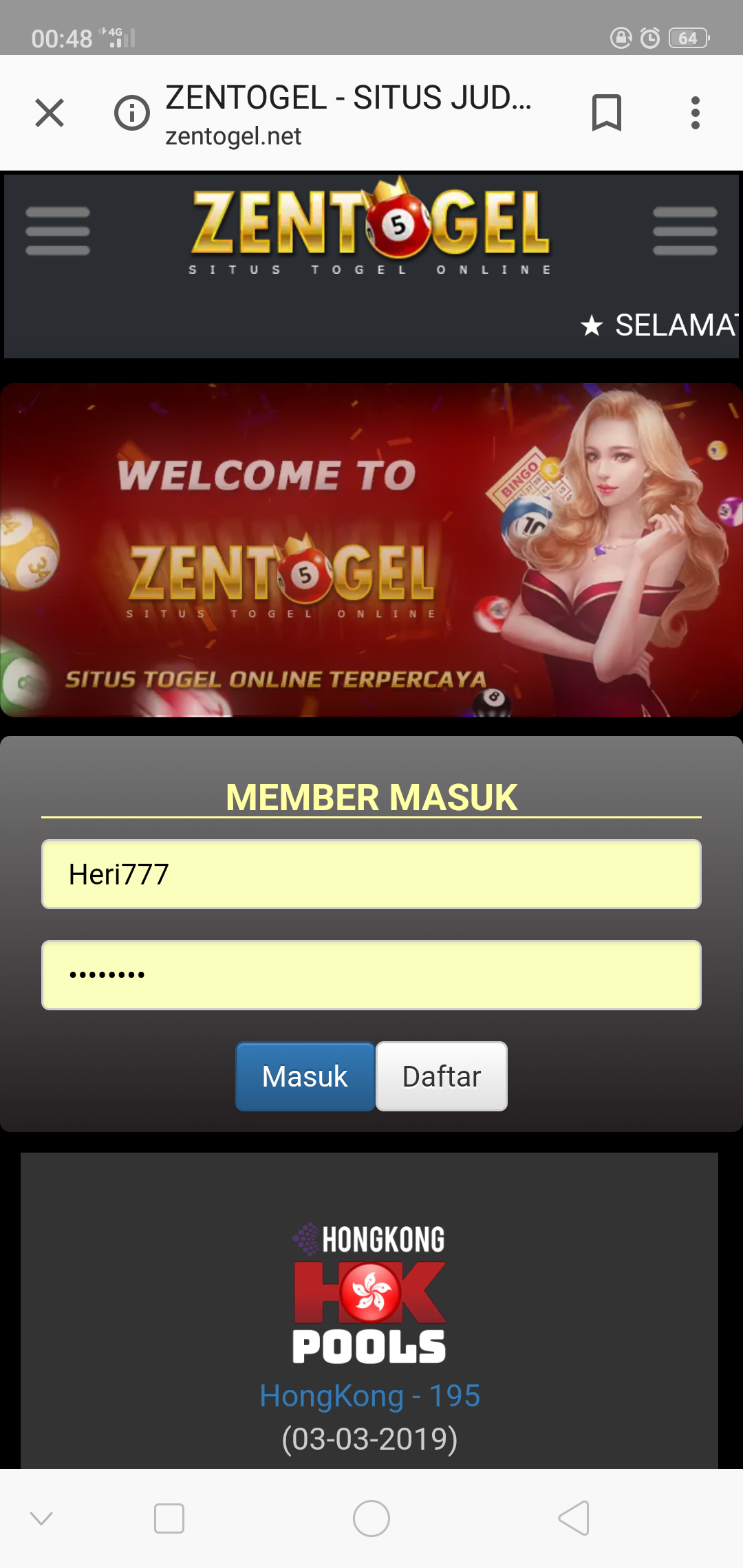The width and height of the screenshot is (743, 1568).
Task: Go back using the system back button
Action: coord(574,1518)
